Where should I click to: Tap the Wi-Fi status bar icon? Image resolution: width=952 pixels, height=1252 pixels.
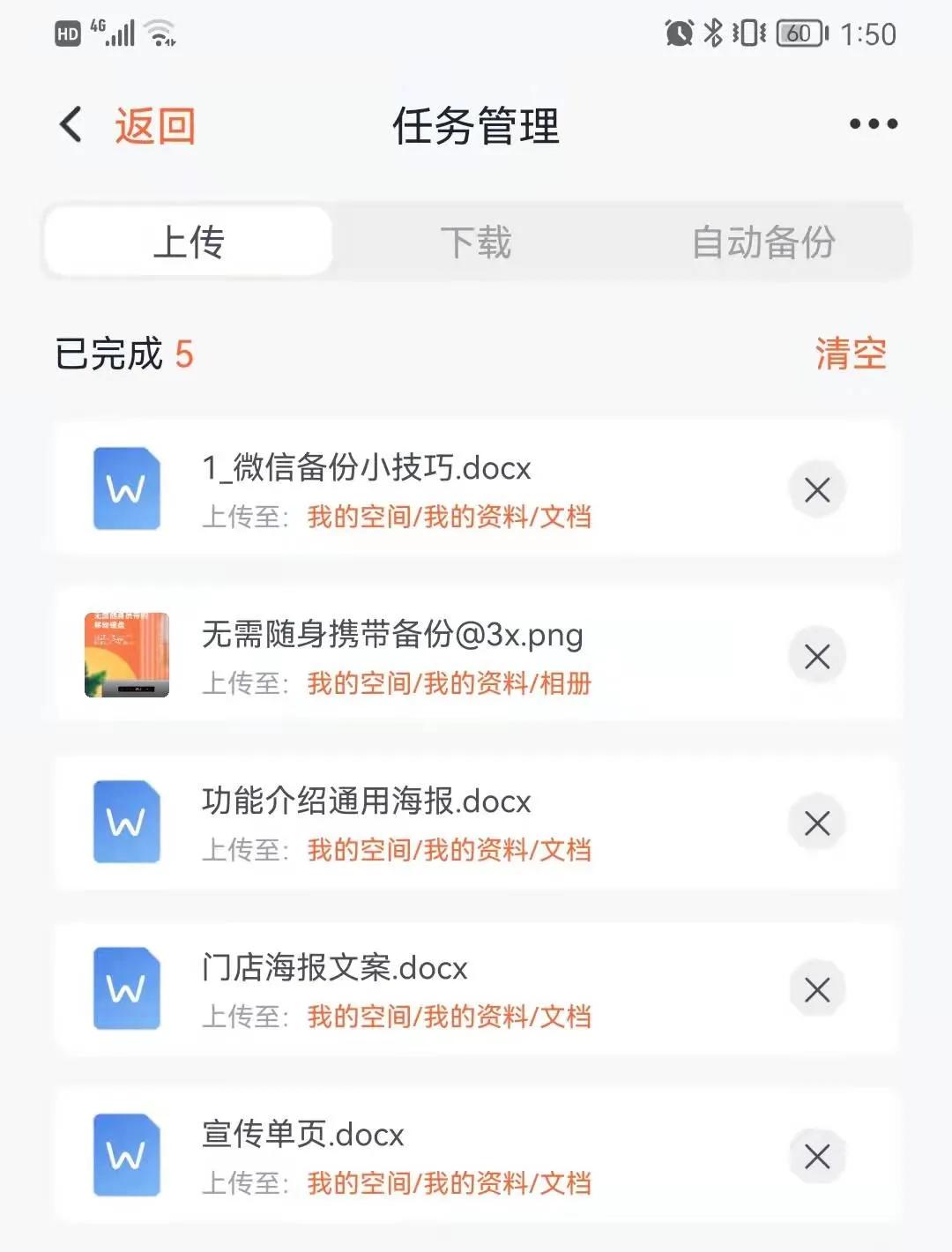coord(157,34)
